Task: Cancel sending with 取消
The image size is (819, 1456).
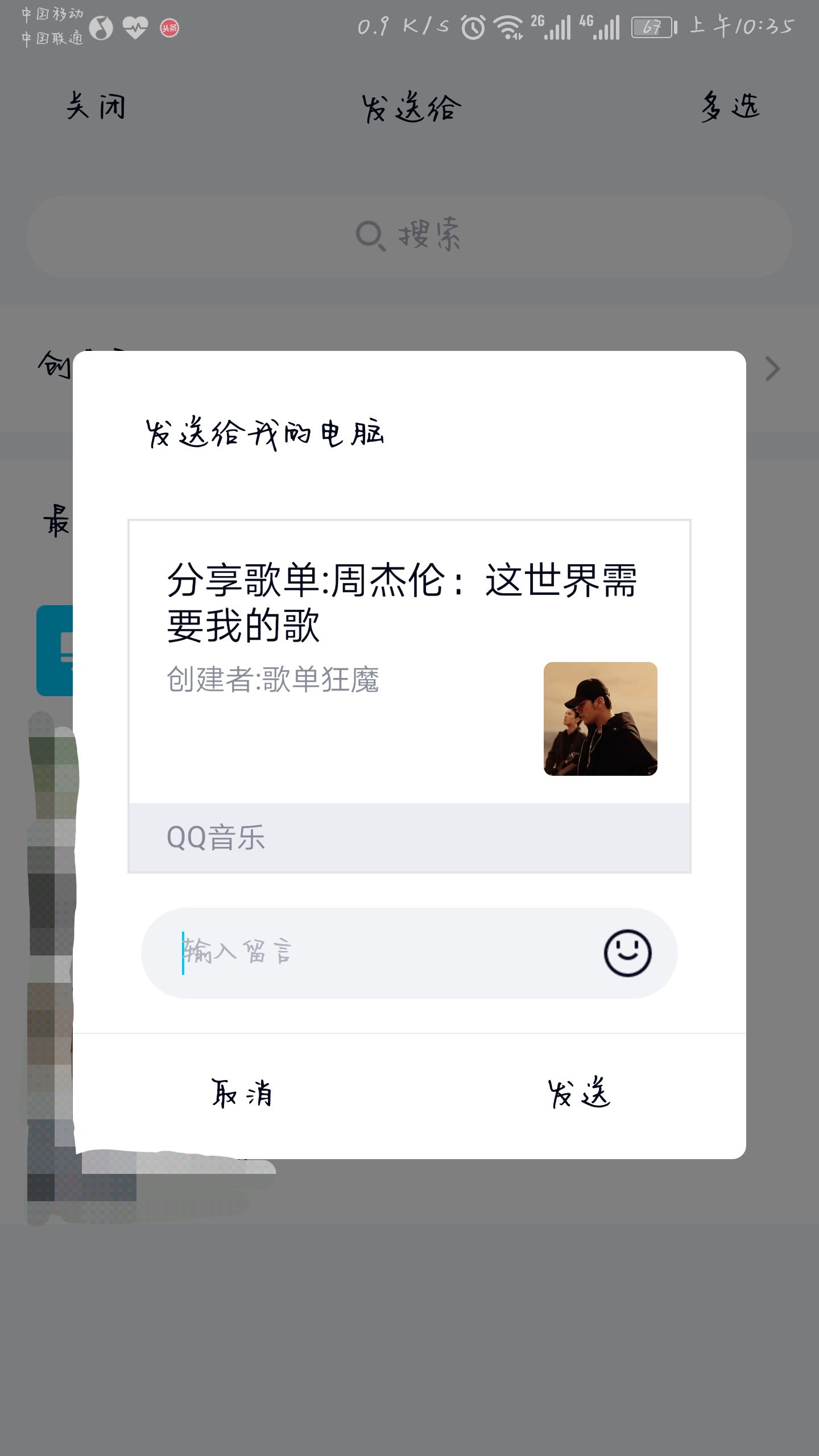Action: point(242,1093)
